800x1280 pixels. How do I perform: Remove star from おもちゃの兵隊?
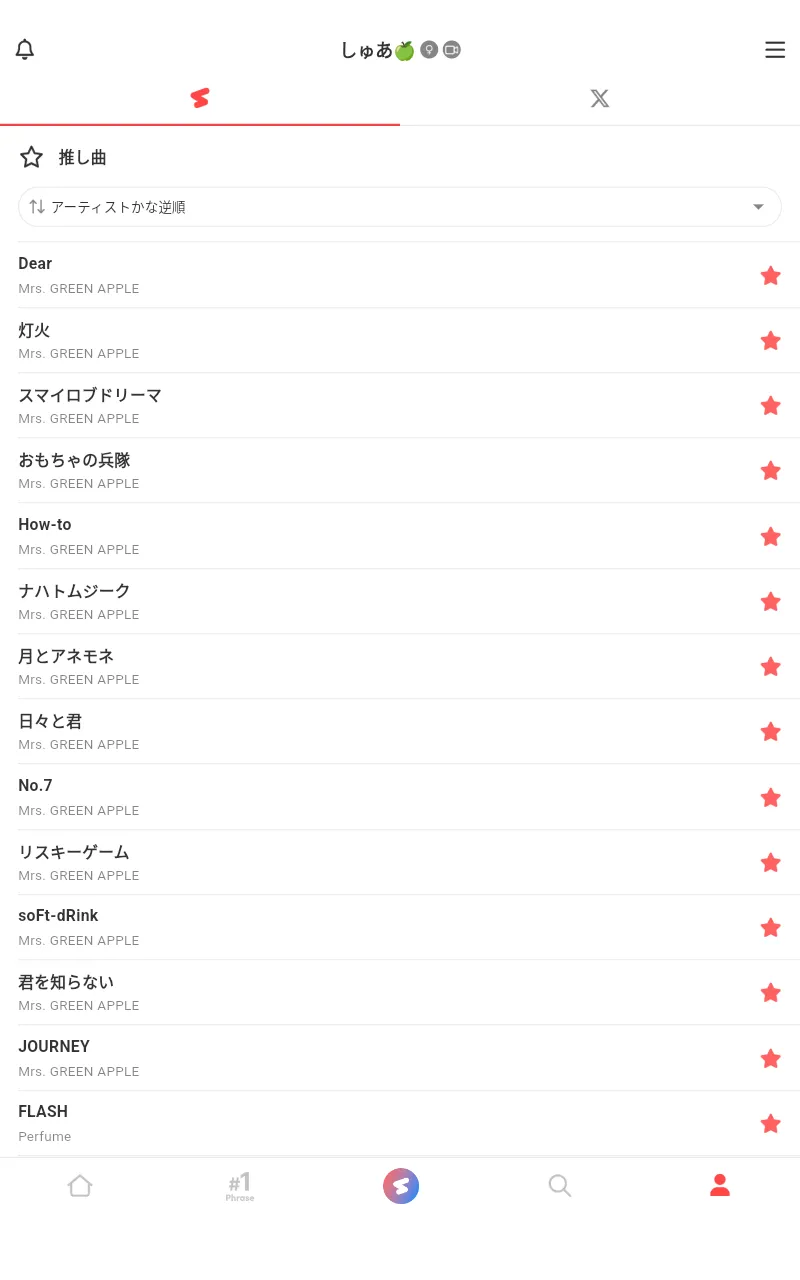click(770, 471)
